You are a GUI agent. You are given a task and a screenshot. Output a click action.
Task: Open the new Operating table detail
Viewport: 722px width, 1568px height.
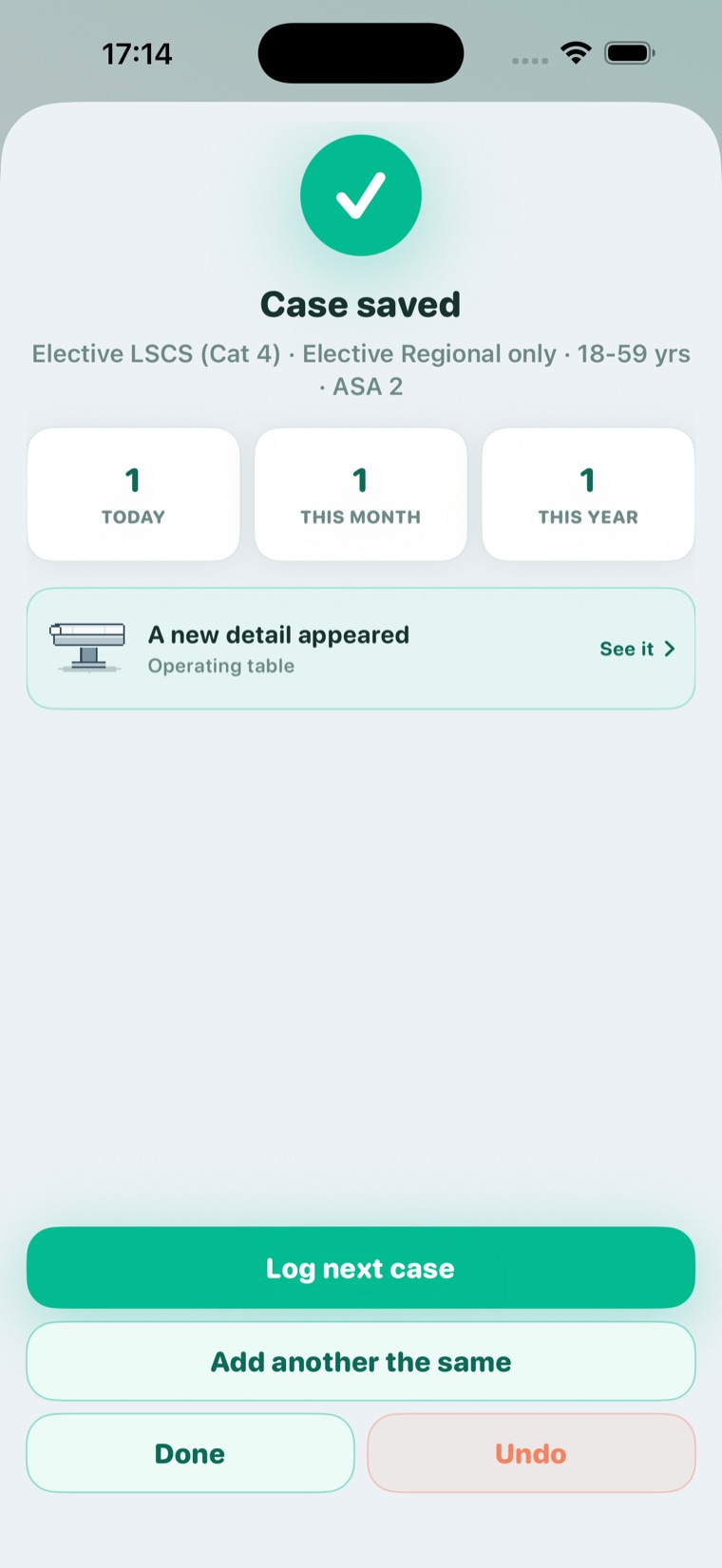pyautogui.click(x=361, y=649)
